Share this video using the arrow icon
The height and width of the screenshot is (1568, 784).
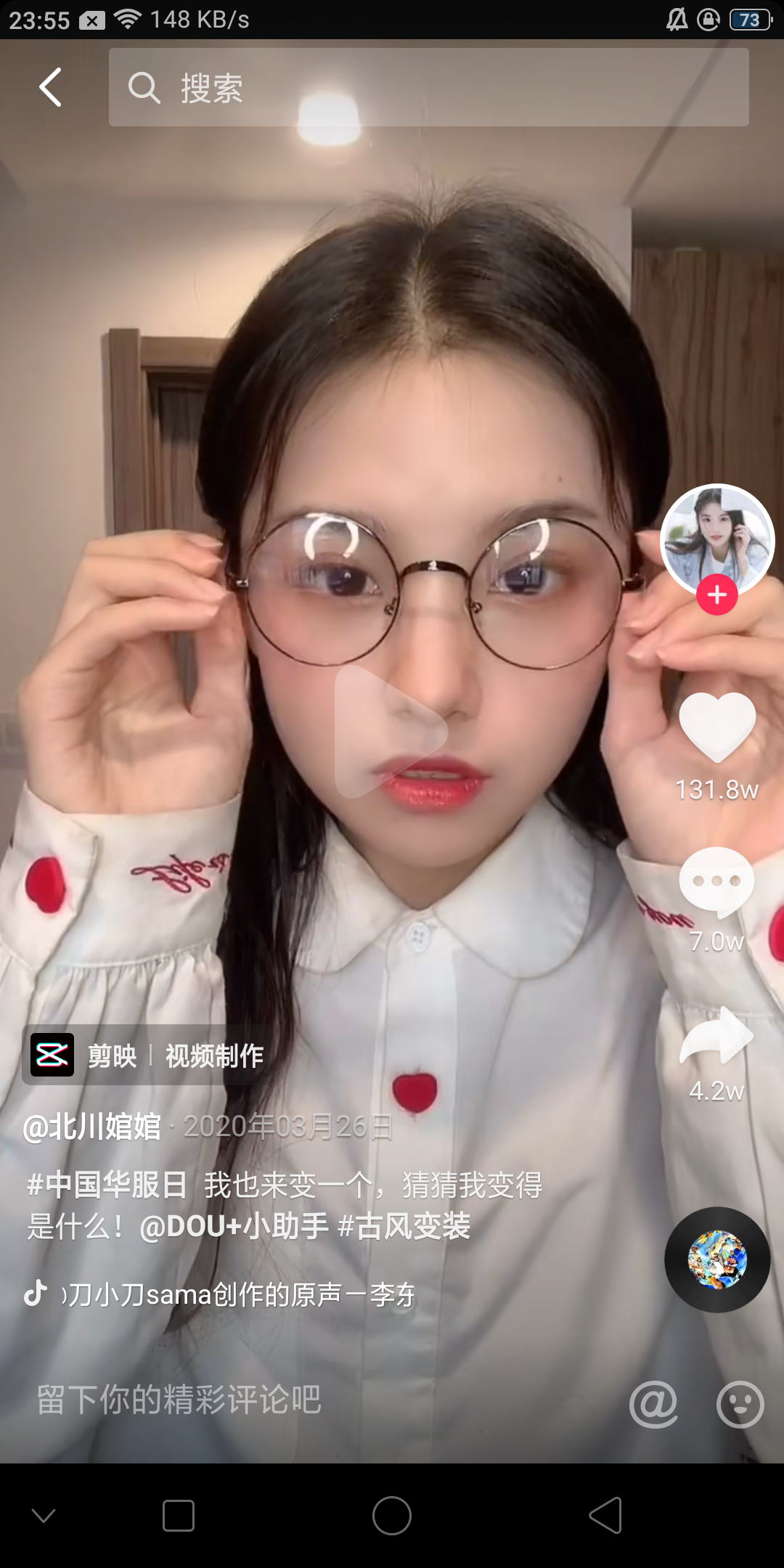click(x=717, y=1037)
